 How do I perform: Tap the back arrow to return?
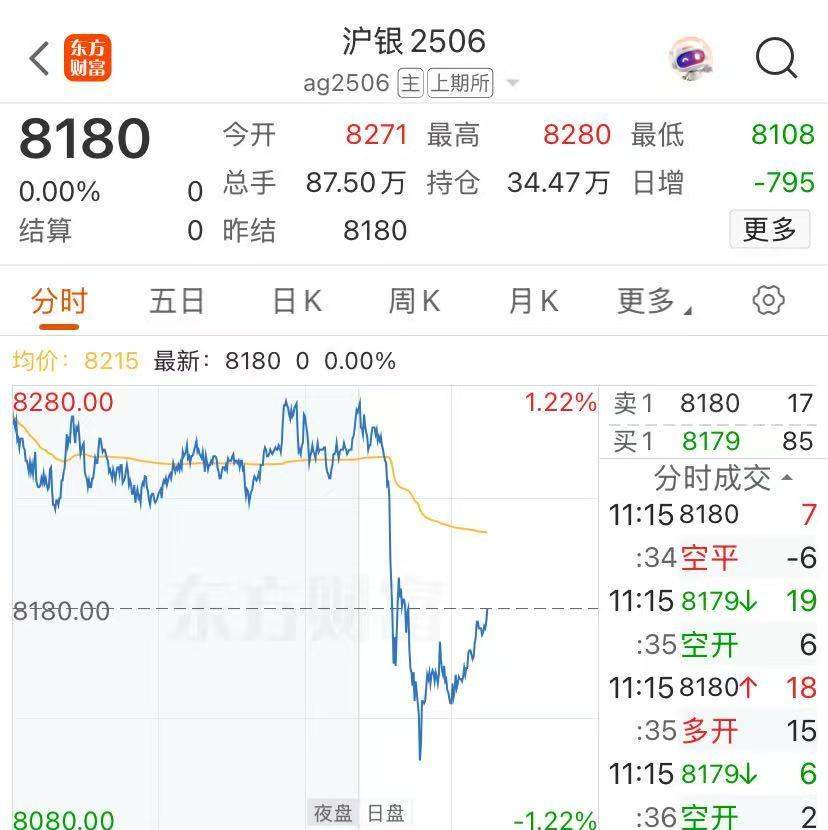tap(40, 59)
